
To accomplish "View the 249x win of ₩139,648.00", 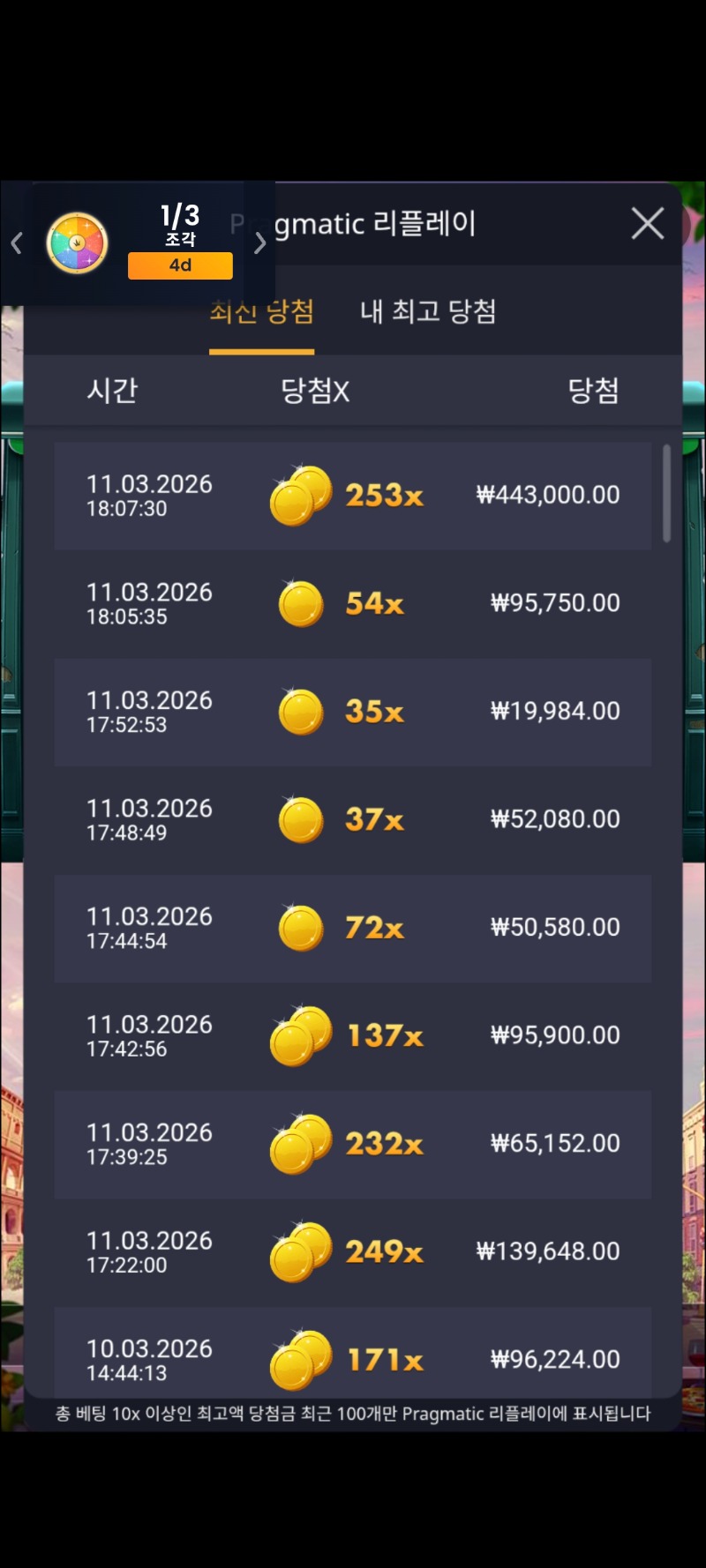I will point(353,1252).
